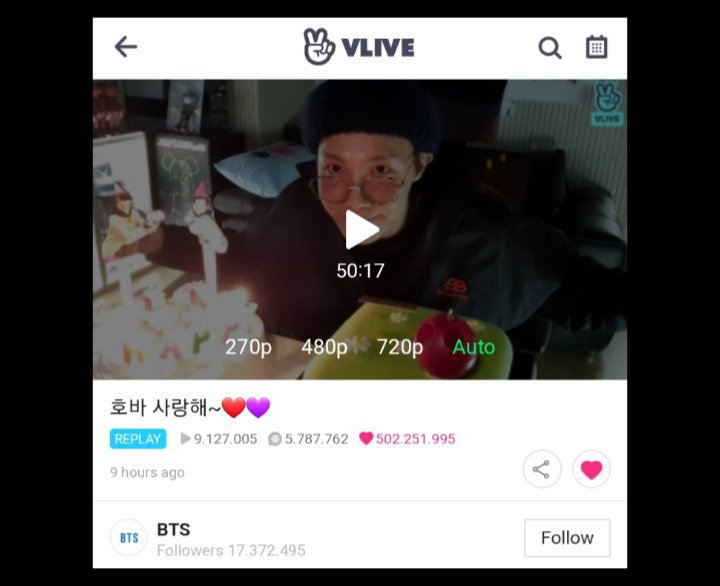This screenshot has height=586, width=720.
Task: Open search in VLIVE
Action: click(x=550, y=47)
